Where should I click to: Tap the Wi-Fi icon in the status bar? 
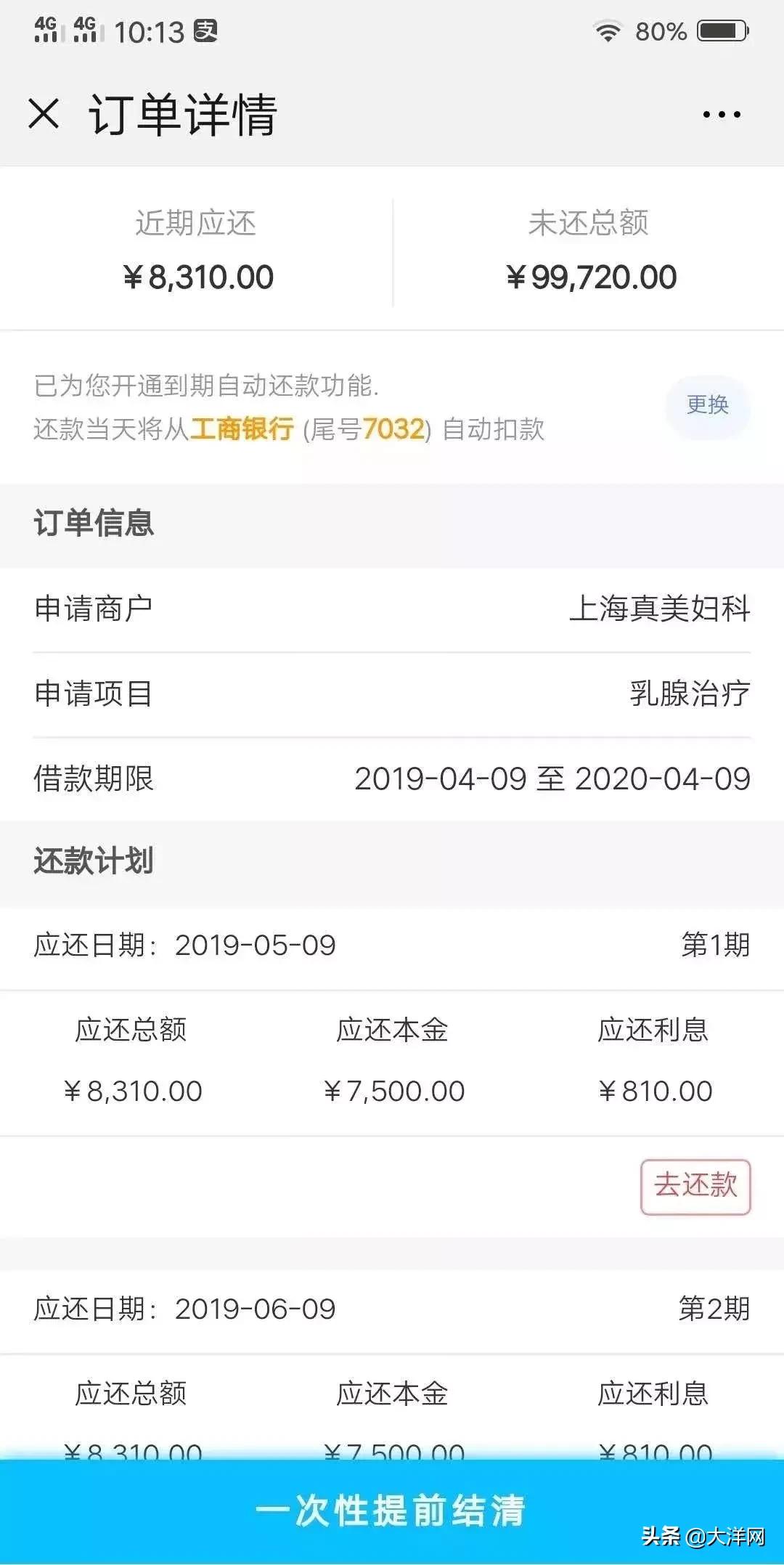[608, 31]
